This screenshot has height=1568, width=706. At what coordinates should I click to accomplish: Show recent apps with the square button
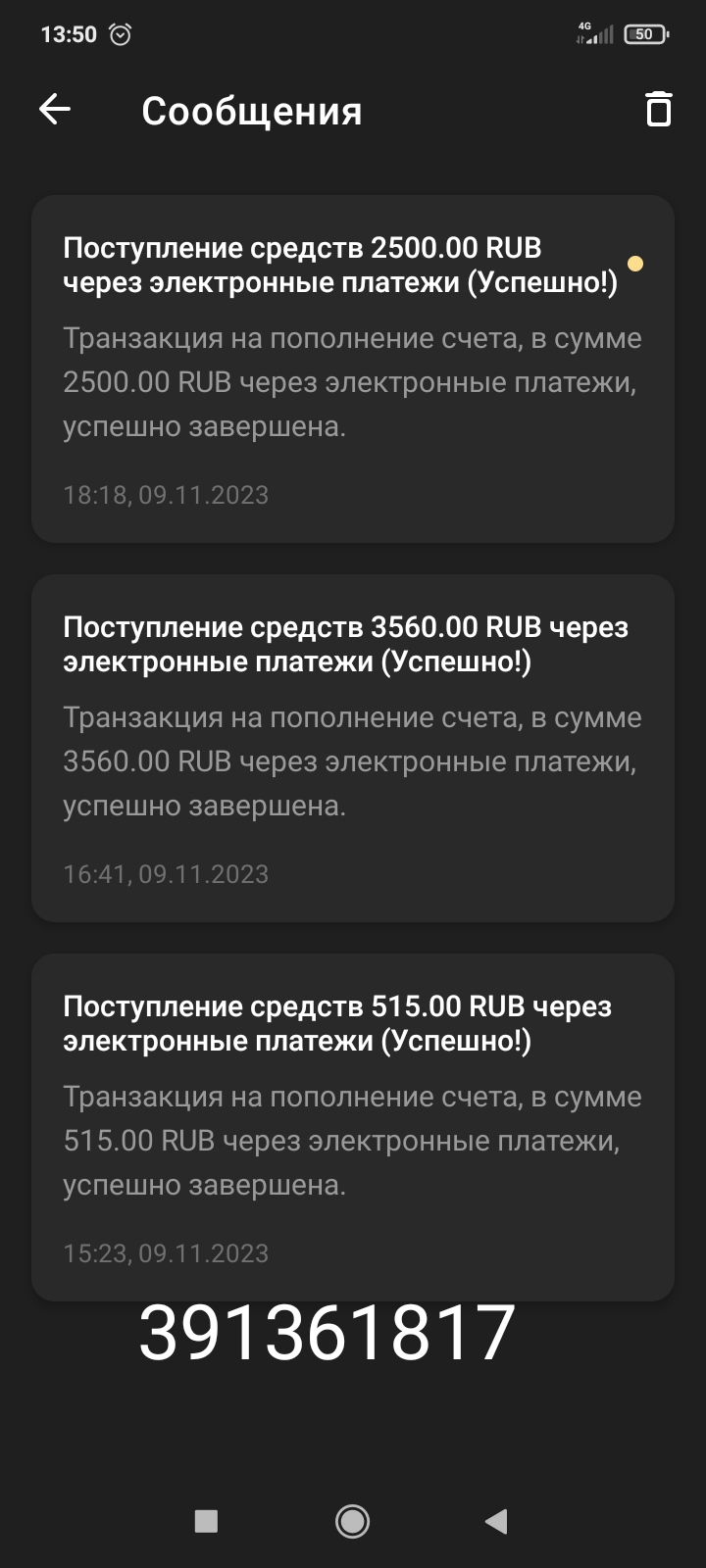point(206,1521)
